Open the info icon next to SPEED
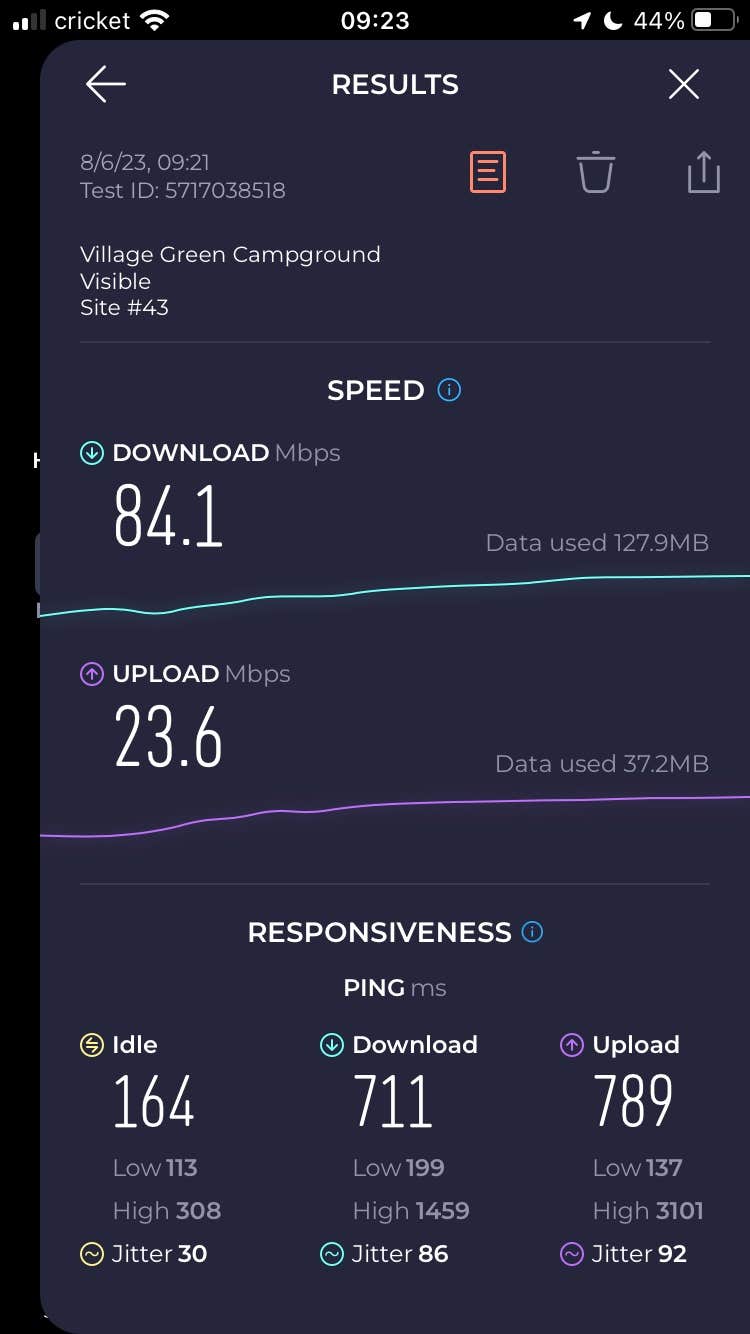This screenshot has width=750, height=1334. [x=450, y=390]
